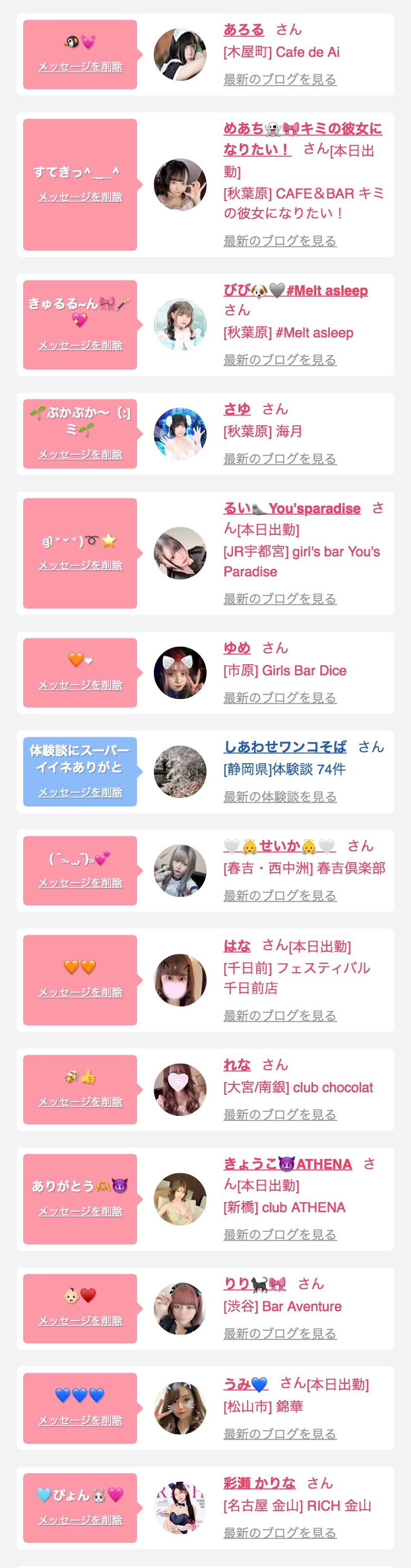Open るい You'sparadise profile link
The width and height of the screenshot is (411, 1568).
(292, 508)
